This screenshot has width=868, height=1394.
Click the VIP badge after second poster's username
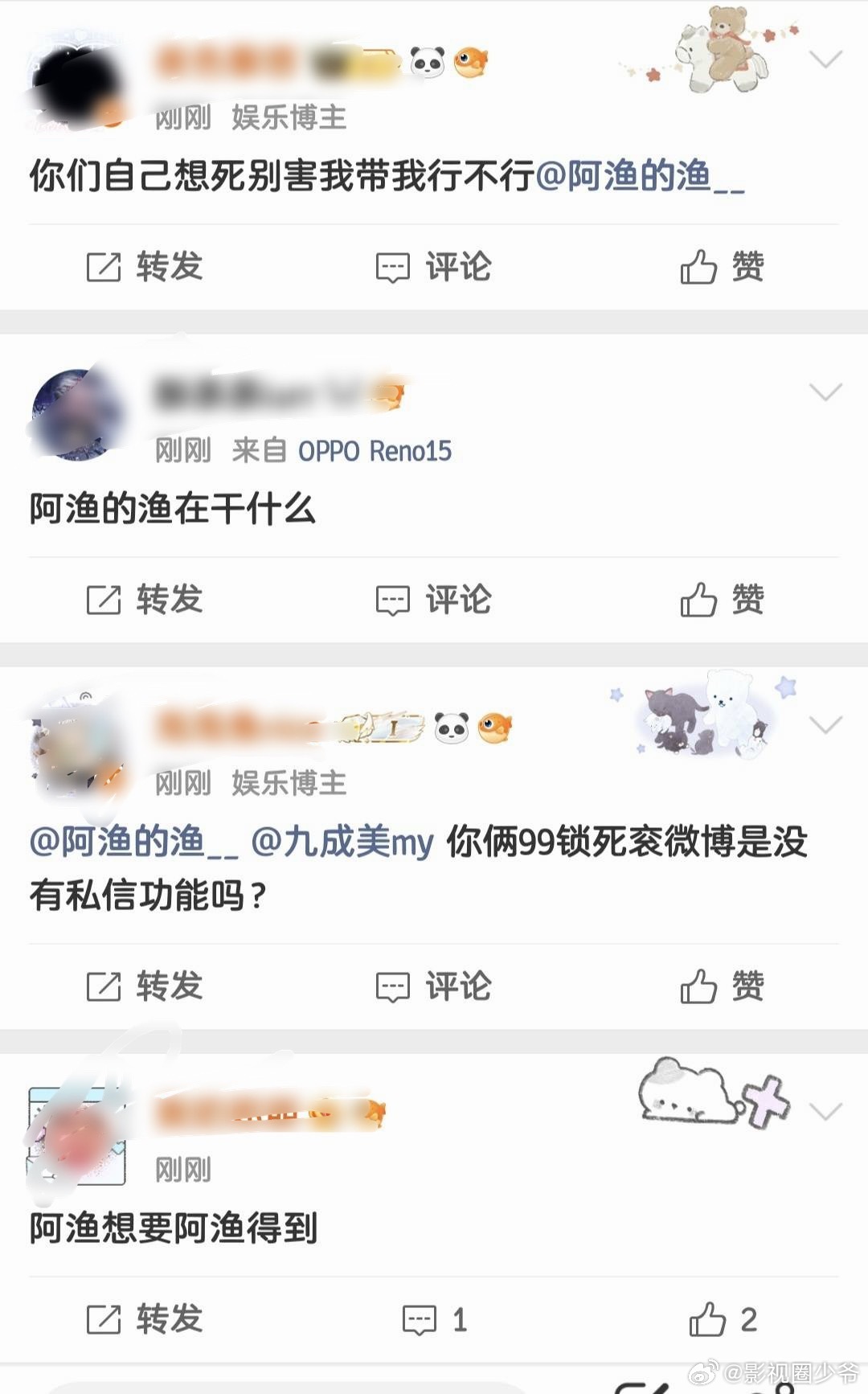pos(388,394)
